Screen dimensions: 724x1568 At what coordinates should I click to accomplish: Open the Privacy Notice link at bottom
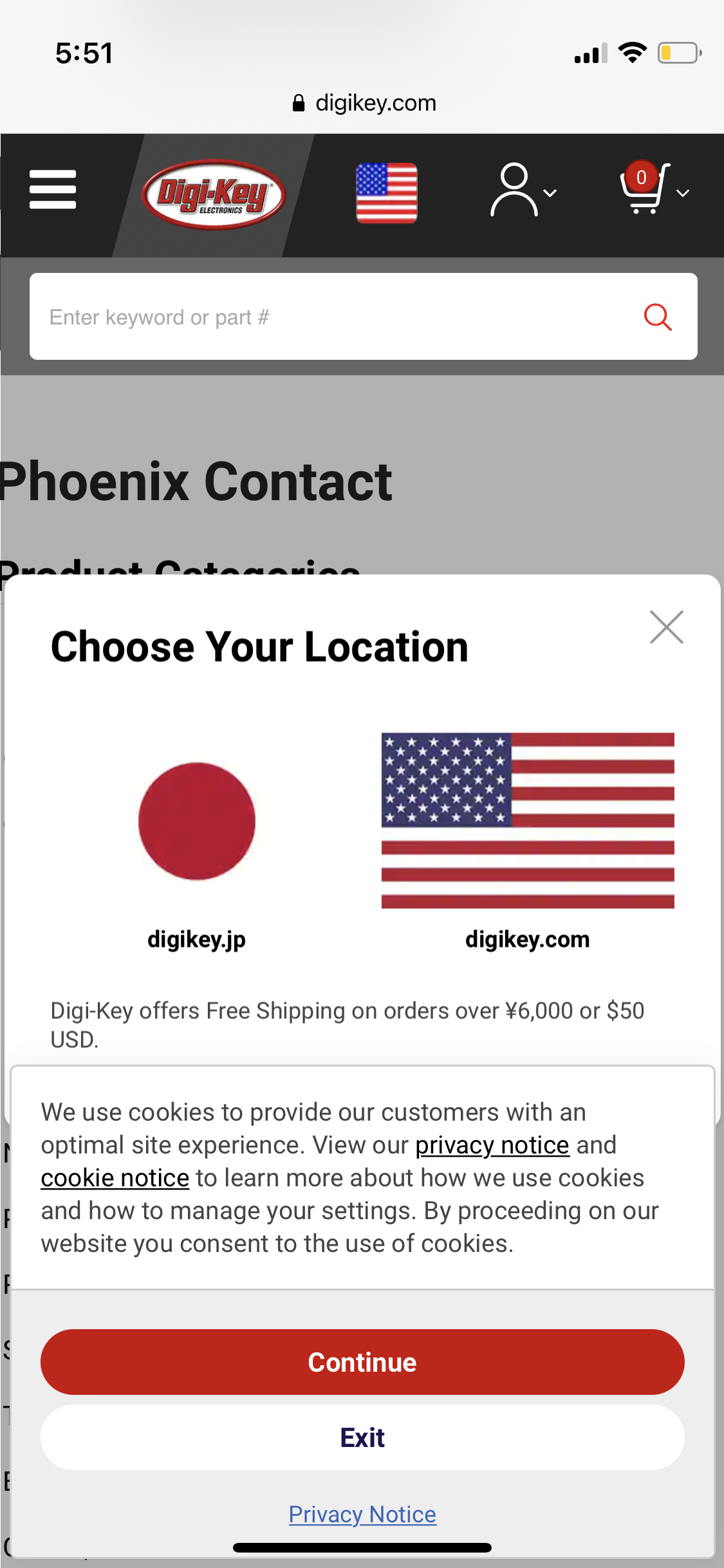(362, 1514)
